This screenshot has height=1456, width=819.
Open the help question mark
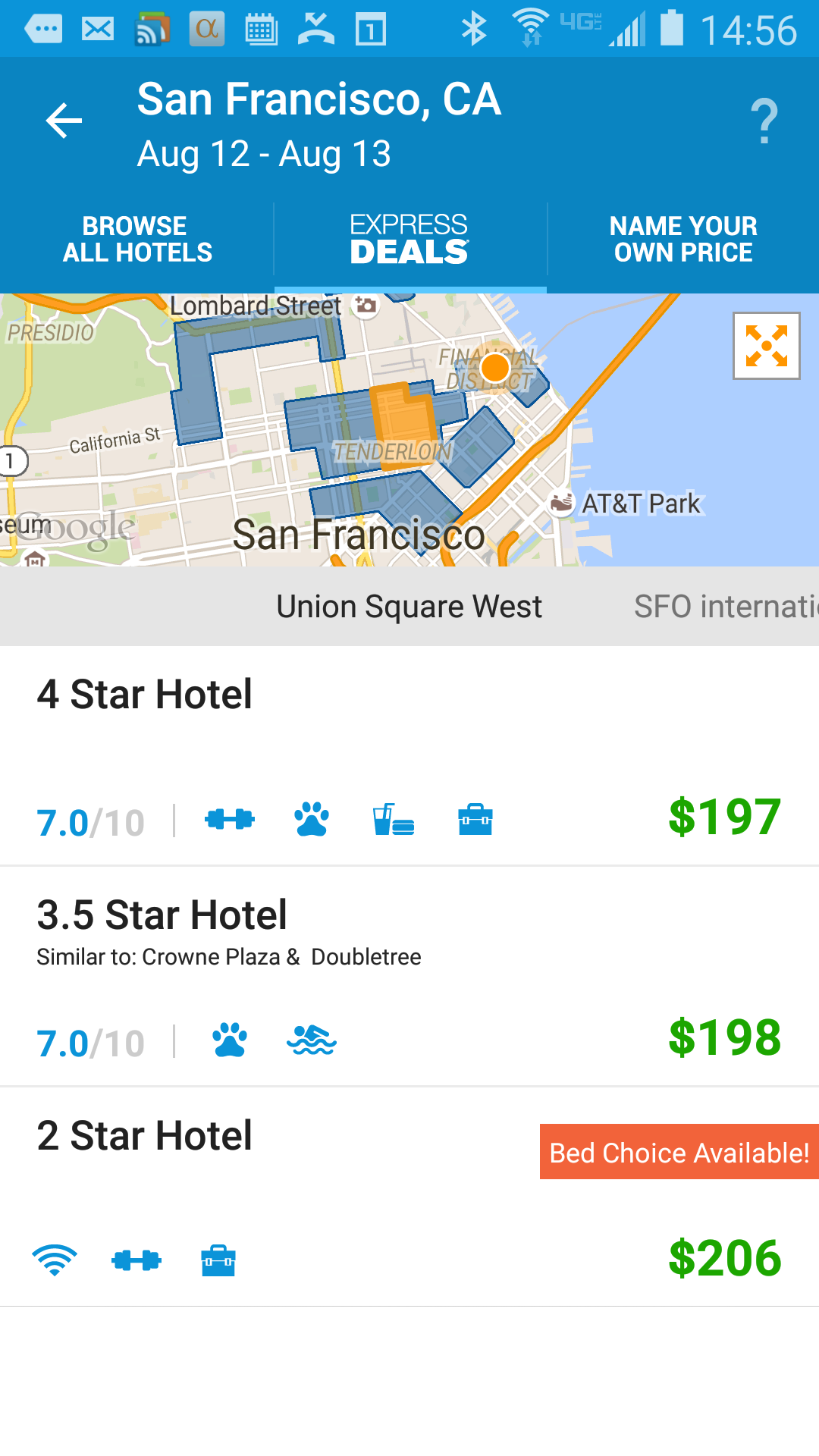pos(764,121)
